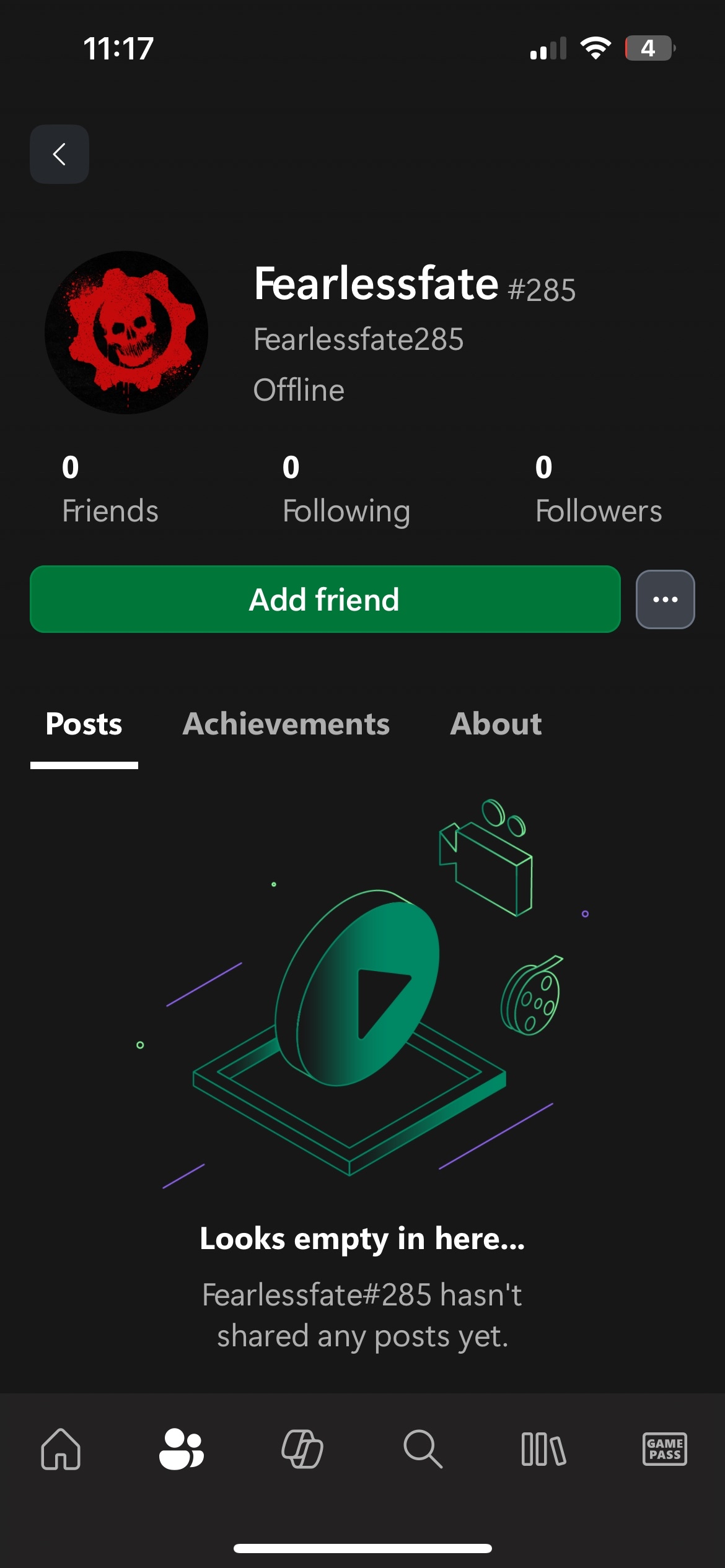Open the Friends social tab
Viewport: 725px width, 1568px height.
coord(181,1449)
